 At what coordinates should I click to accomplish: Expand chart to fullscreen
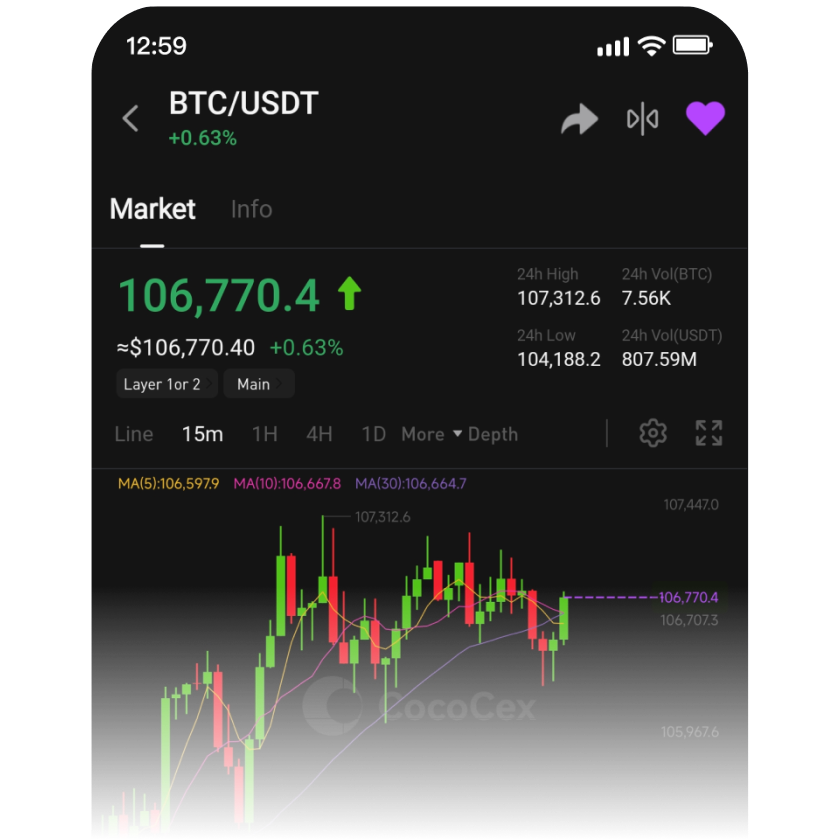pyautogui.click(x=709, y=433)
